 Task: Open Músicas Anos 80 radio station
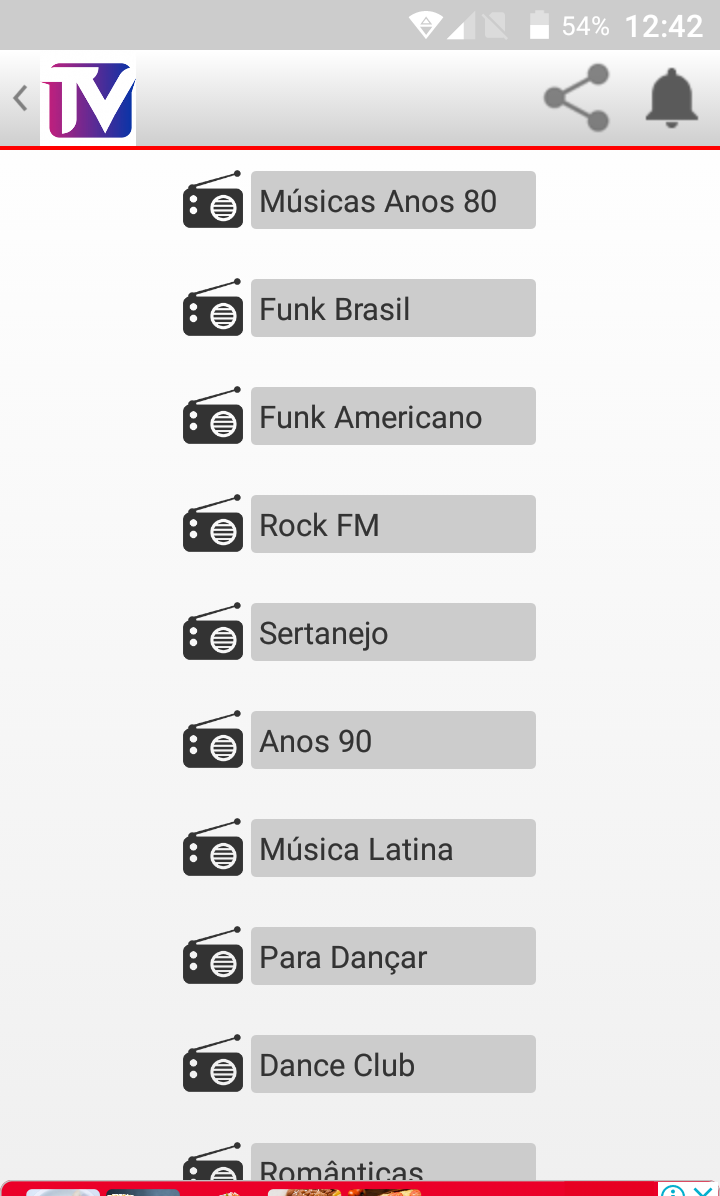[392, 201]
